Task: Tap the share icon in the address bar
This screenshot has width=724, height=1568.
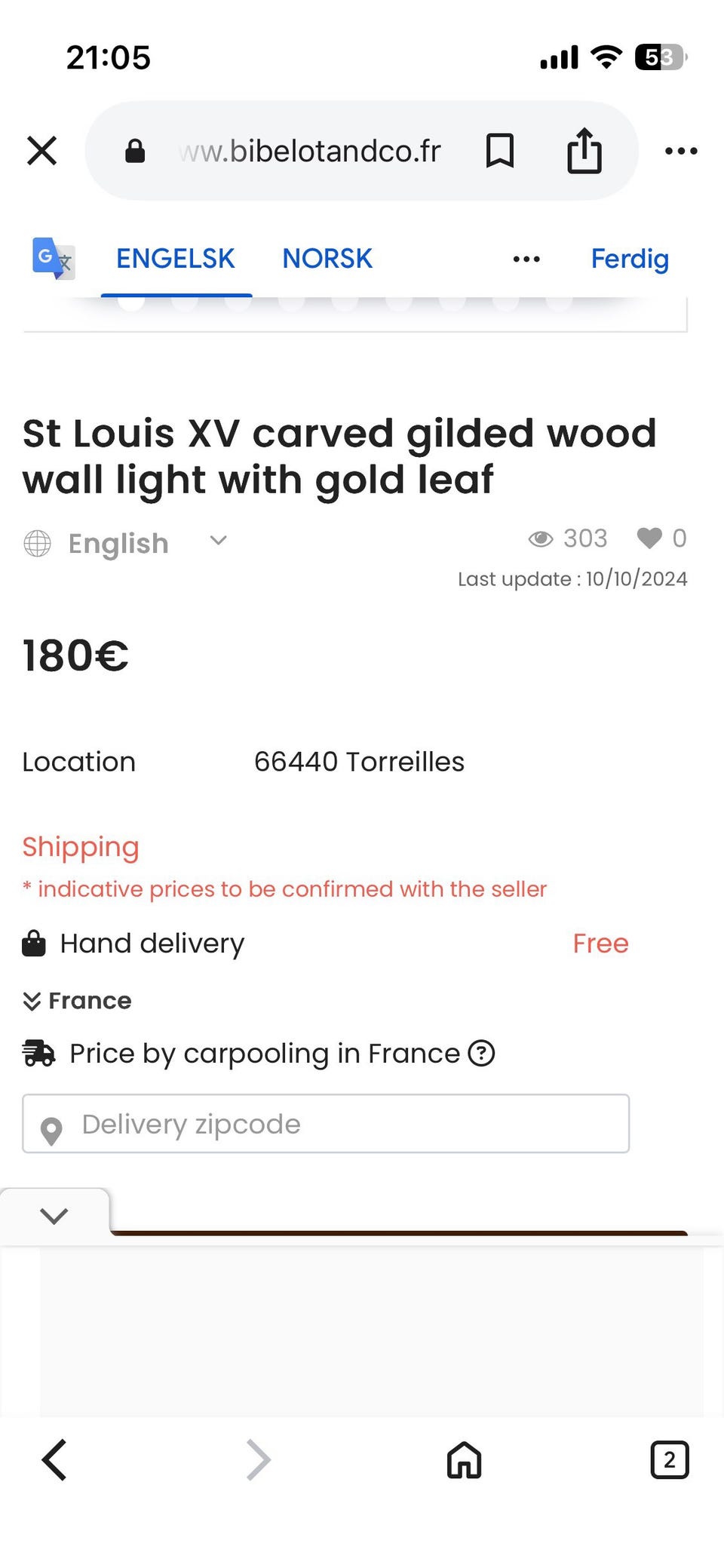Action: click(584, 150)
